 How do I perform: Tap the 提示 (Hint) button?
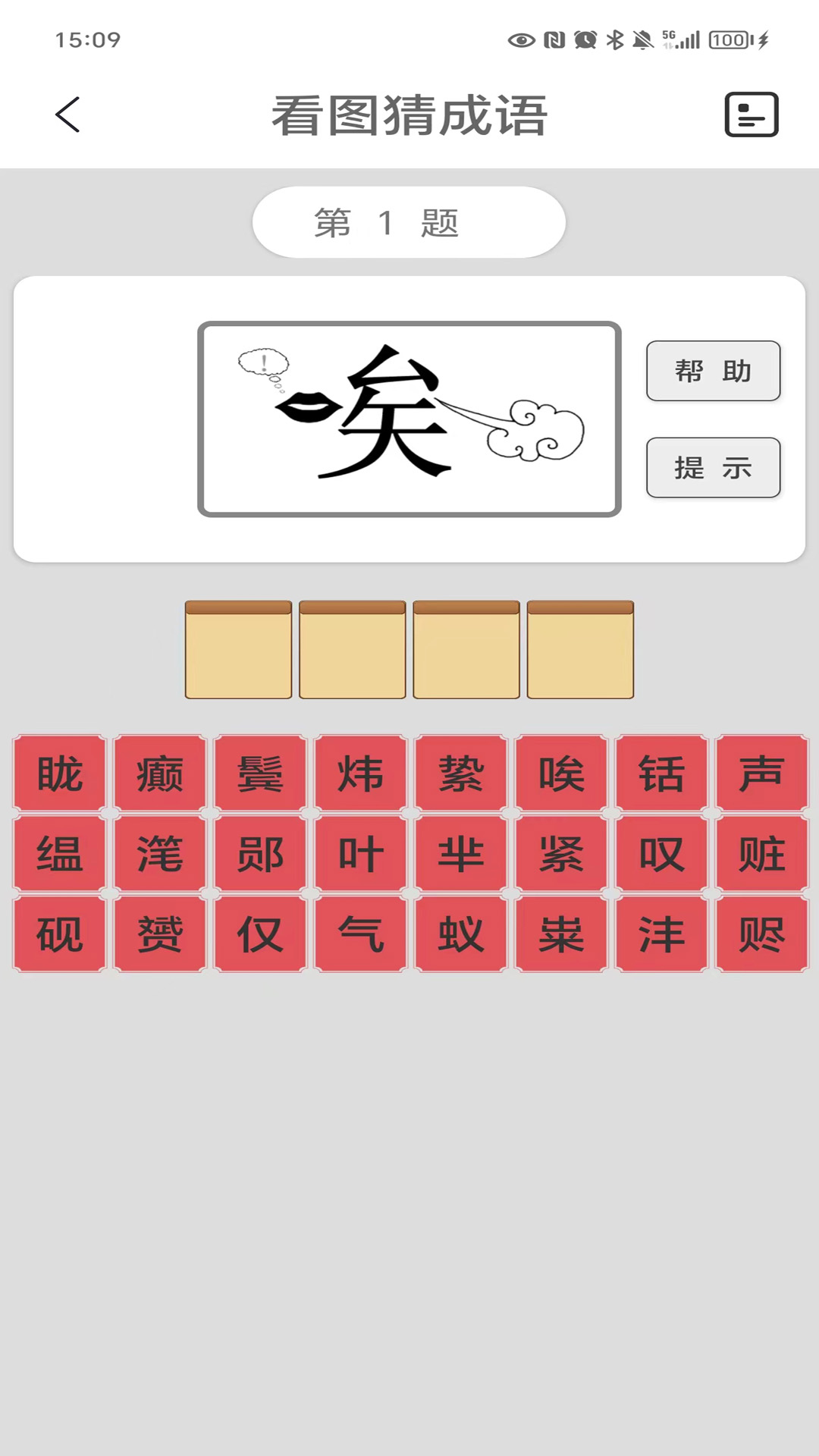coord(712,469)
